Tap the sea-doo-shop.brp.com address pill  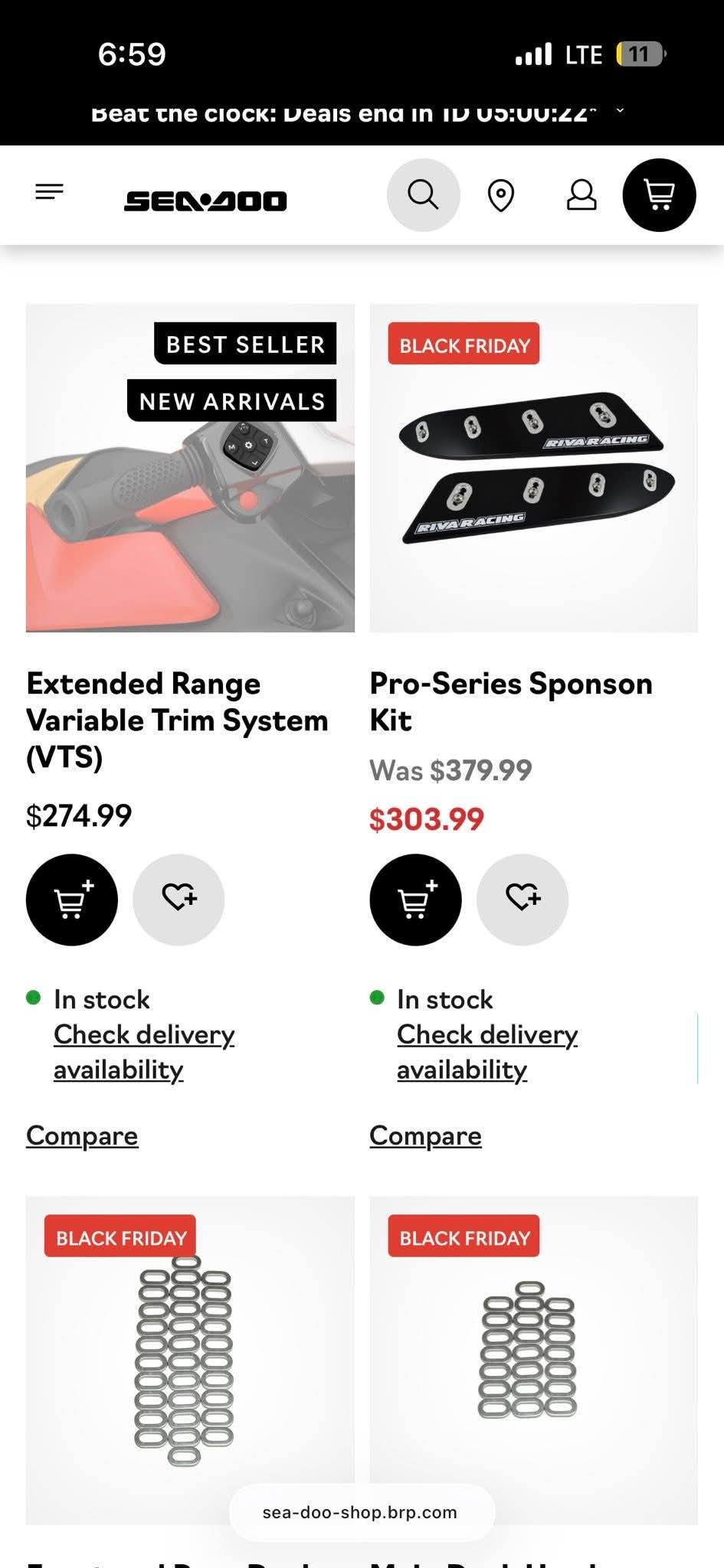pyautogui.click(x=360, y=1512)
